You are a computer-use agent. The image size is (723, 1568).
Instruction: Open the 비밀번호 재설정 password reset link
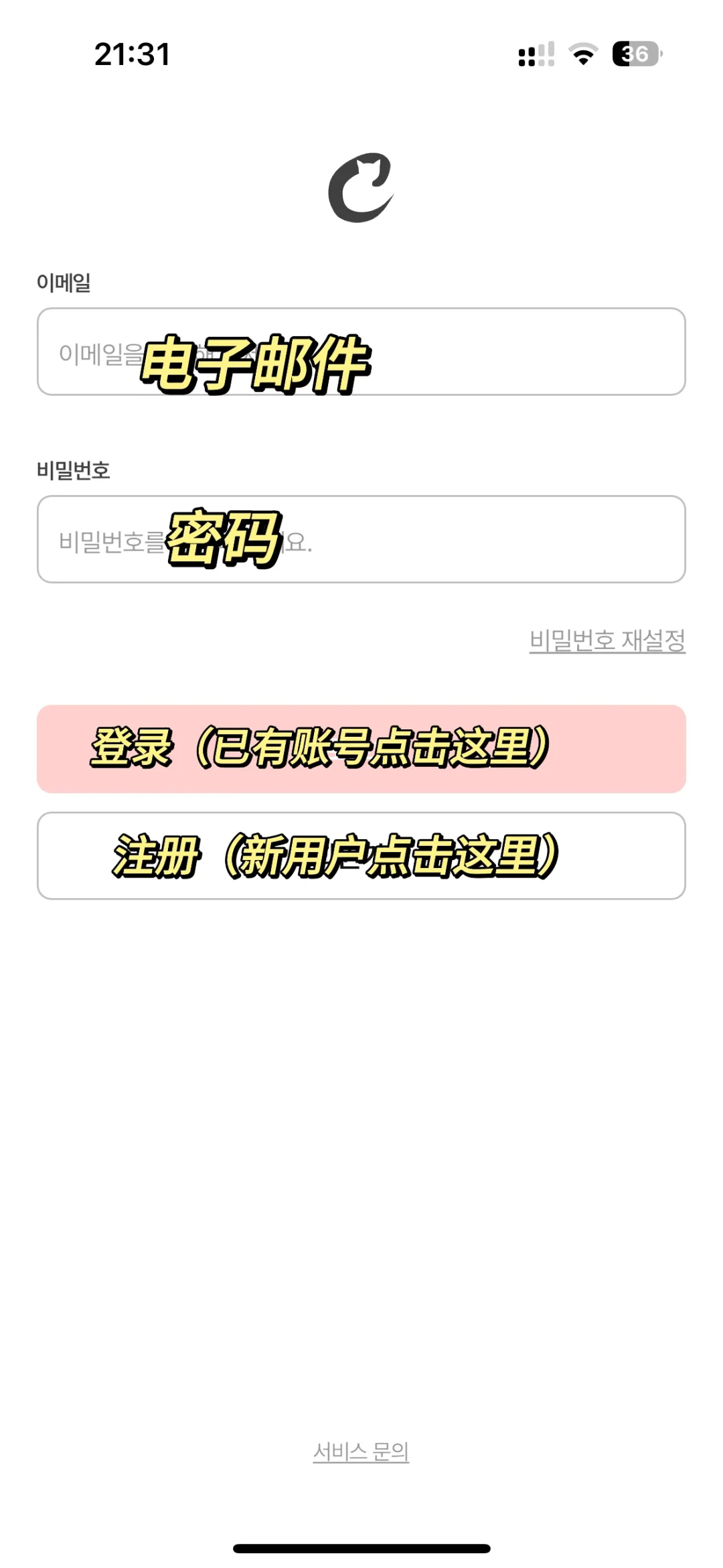(x=607, y=641)
